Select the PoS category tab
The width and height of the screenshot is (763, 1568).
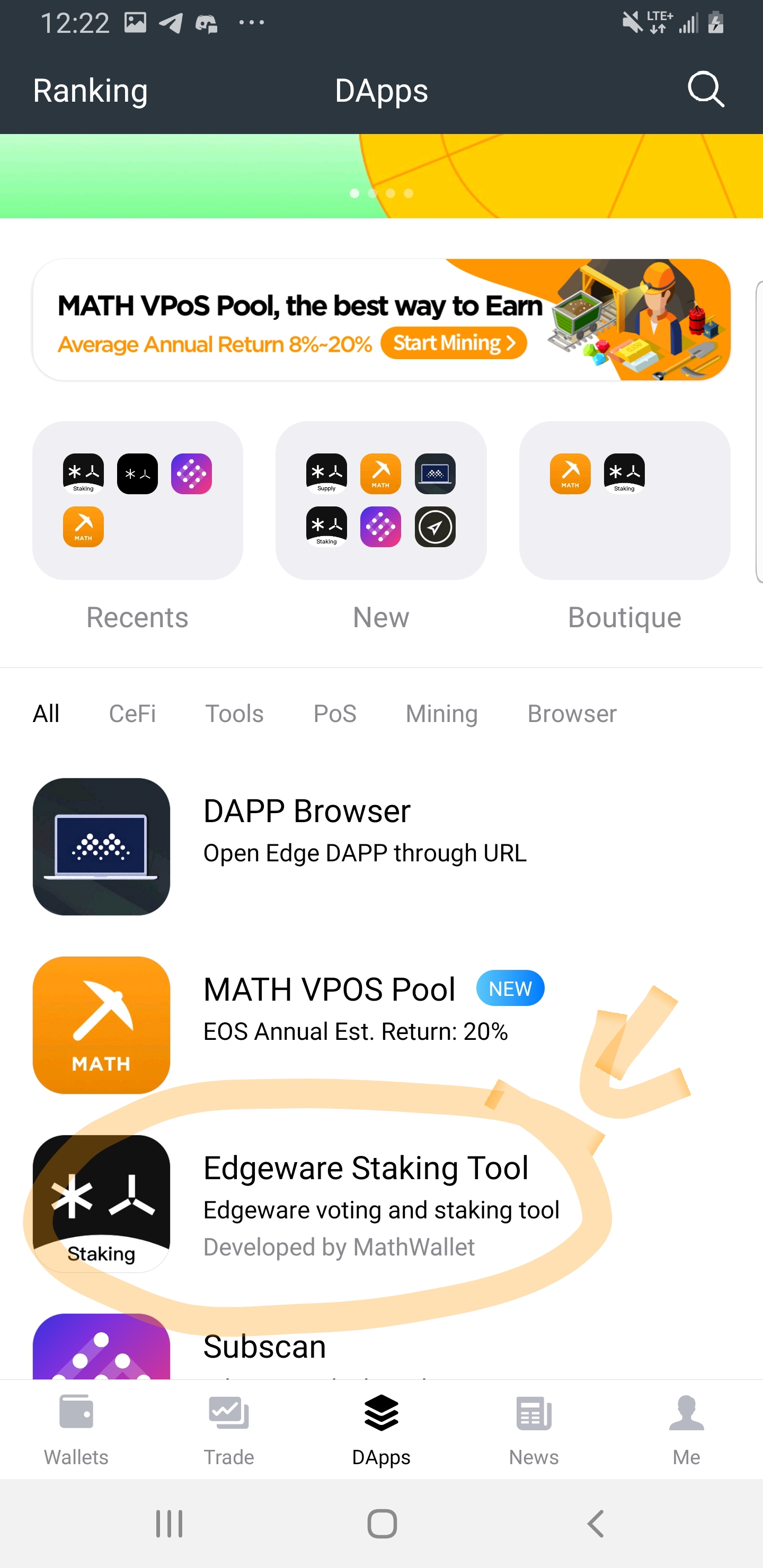pyautogui.click(x=335, y=714)
